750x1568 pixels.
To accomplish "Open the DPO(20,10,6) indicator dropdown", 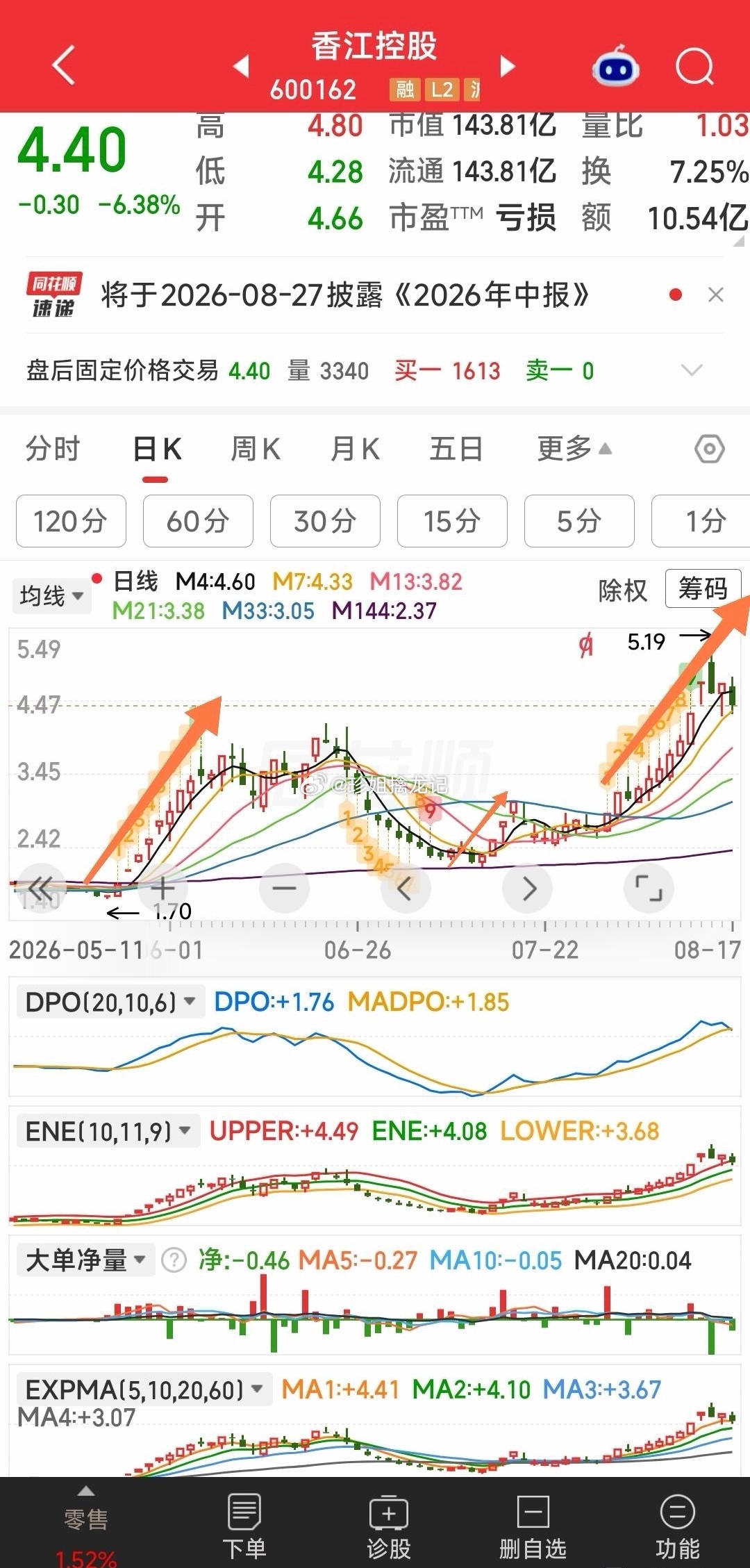I will click(110, 1002).
